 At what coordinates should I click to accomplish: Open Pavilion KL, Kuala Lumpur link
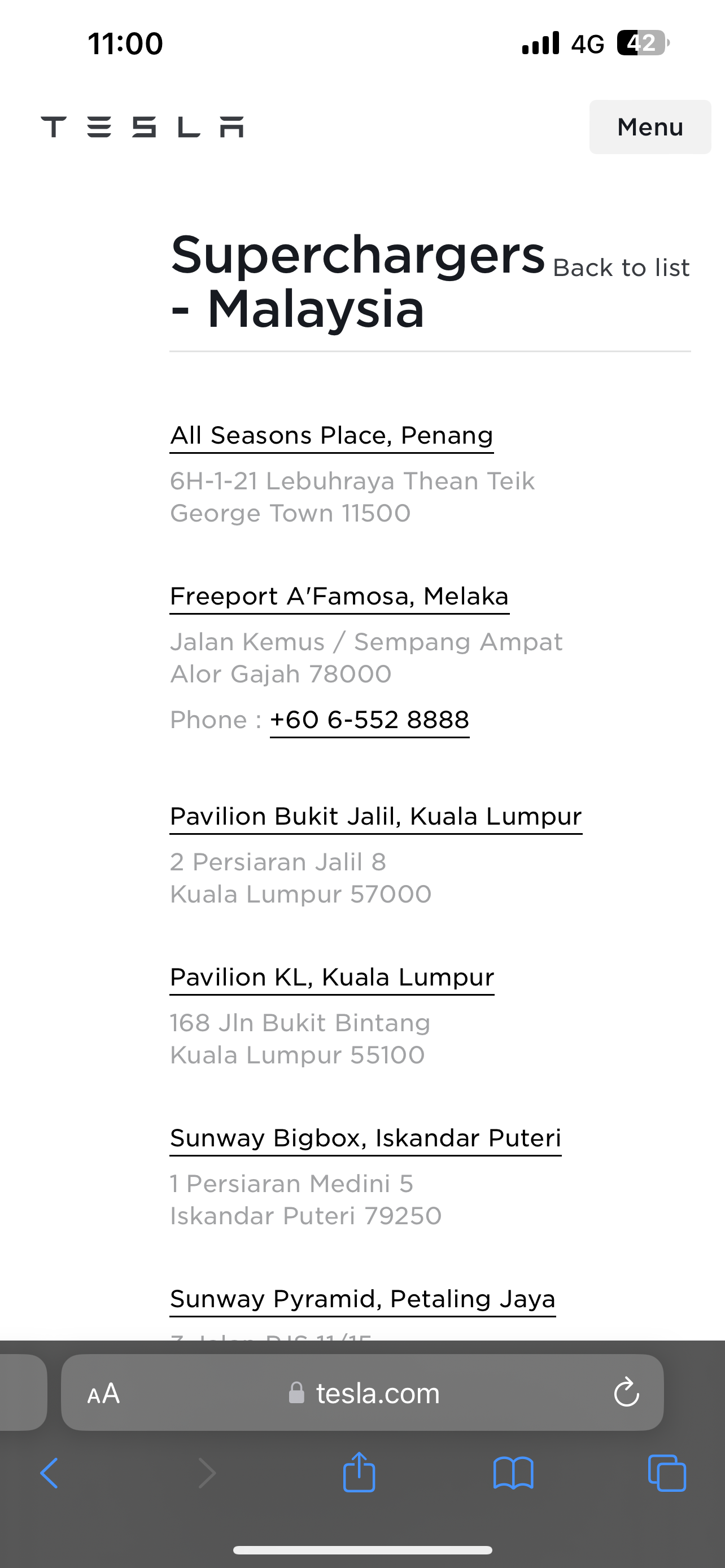(x=332, y=978)
